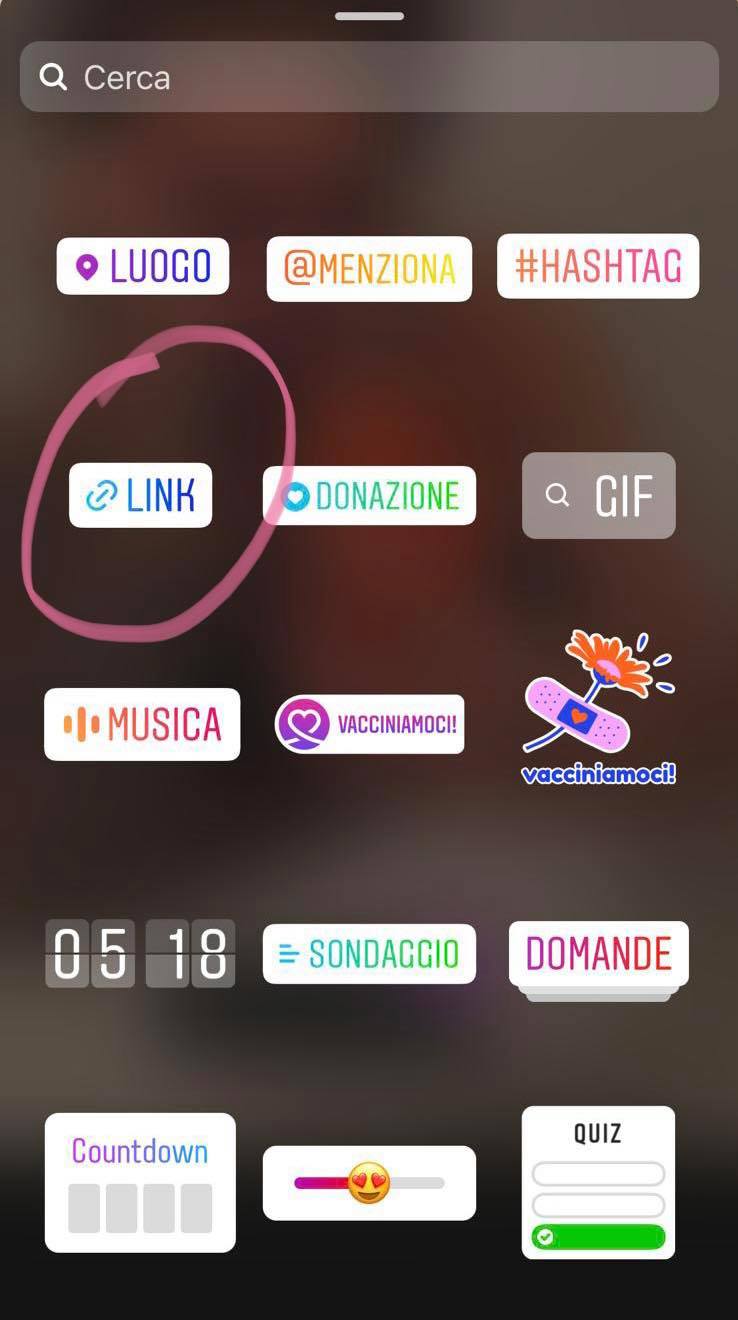The width and height of the screenshot is (738, 1320).
Task: Add the Luogo location sticker
Action: 143,266
